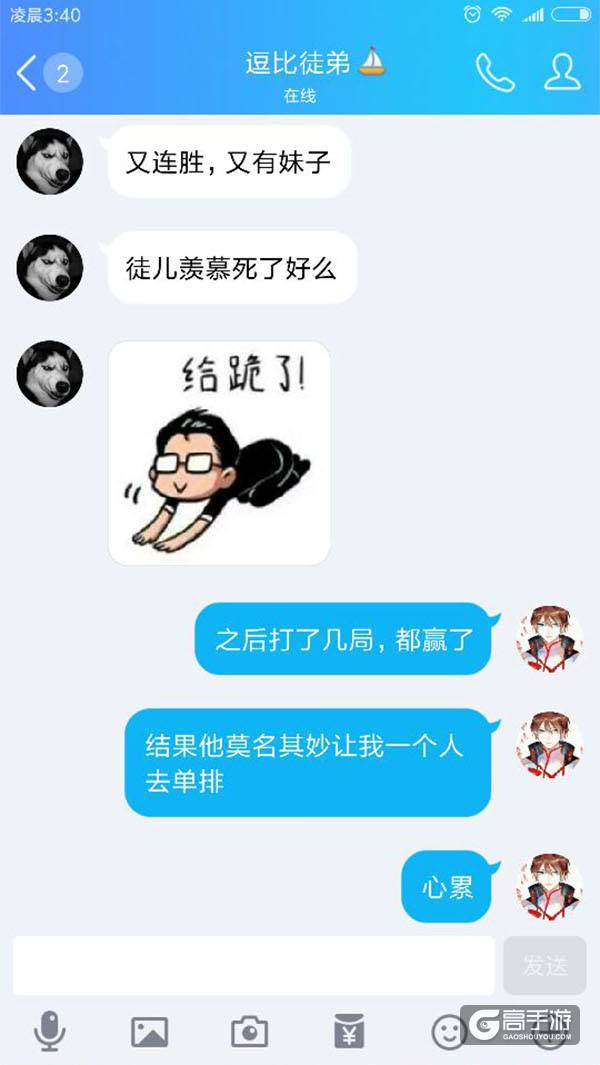Open the contact profile icon
The image size is (600, 1065).
click(562, 73)
